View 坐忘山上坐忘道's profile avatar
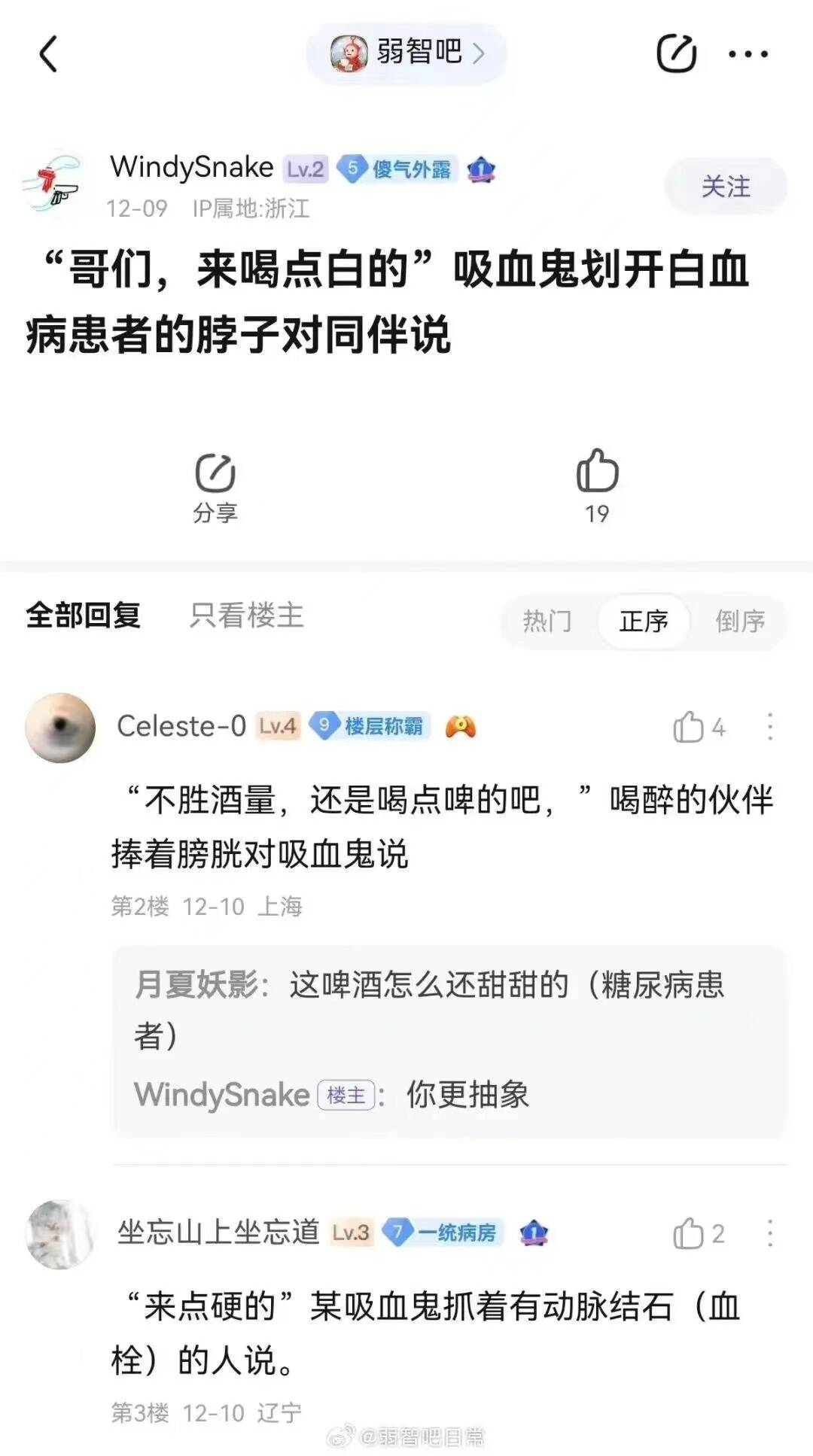 (60, 1234)
